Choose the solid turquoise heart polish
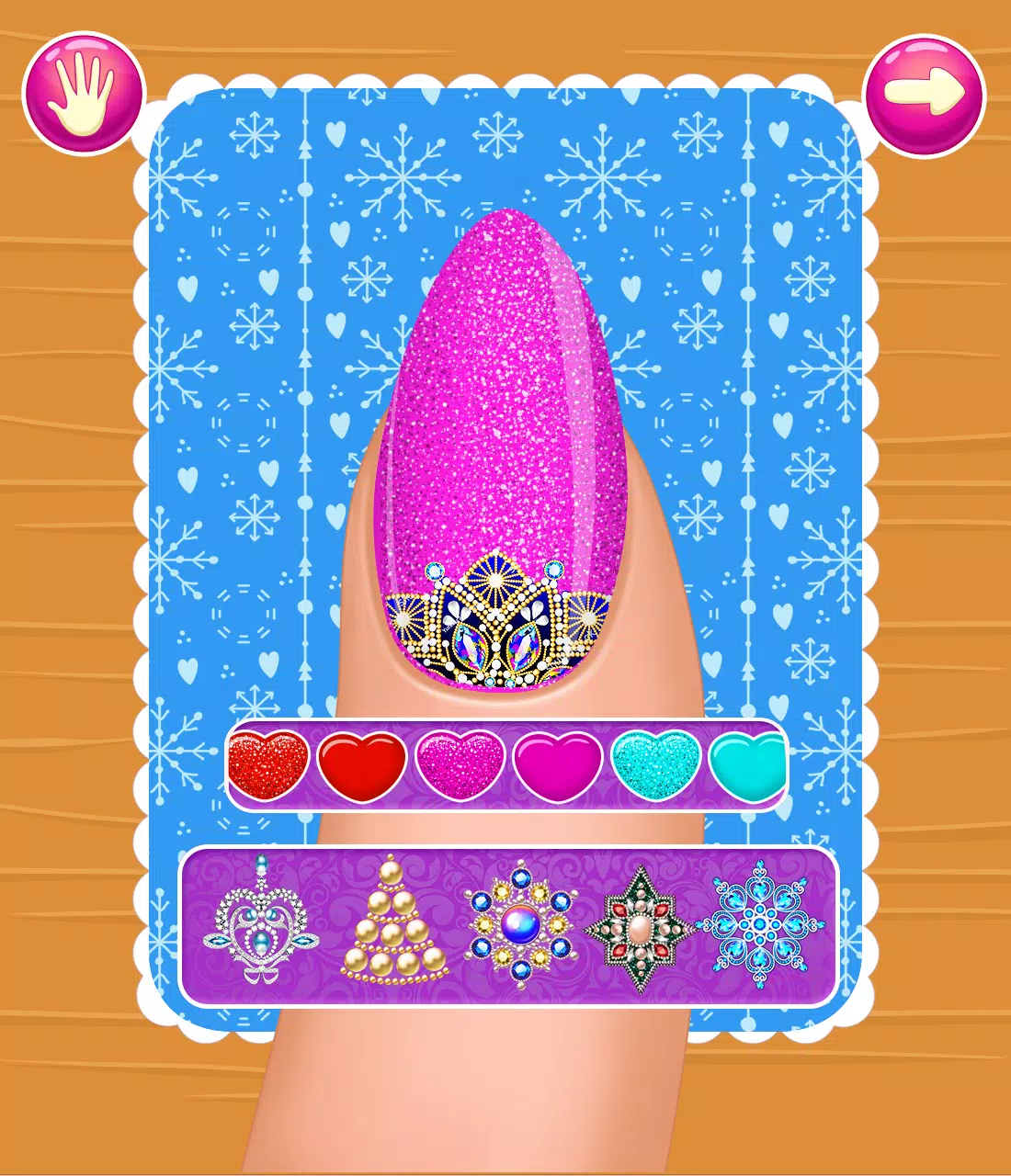The height and width of the screenshot is (1176, 1011). [x=749, y=764]
